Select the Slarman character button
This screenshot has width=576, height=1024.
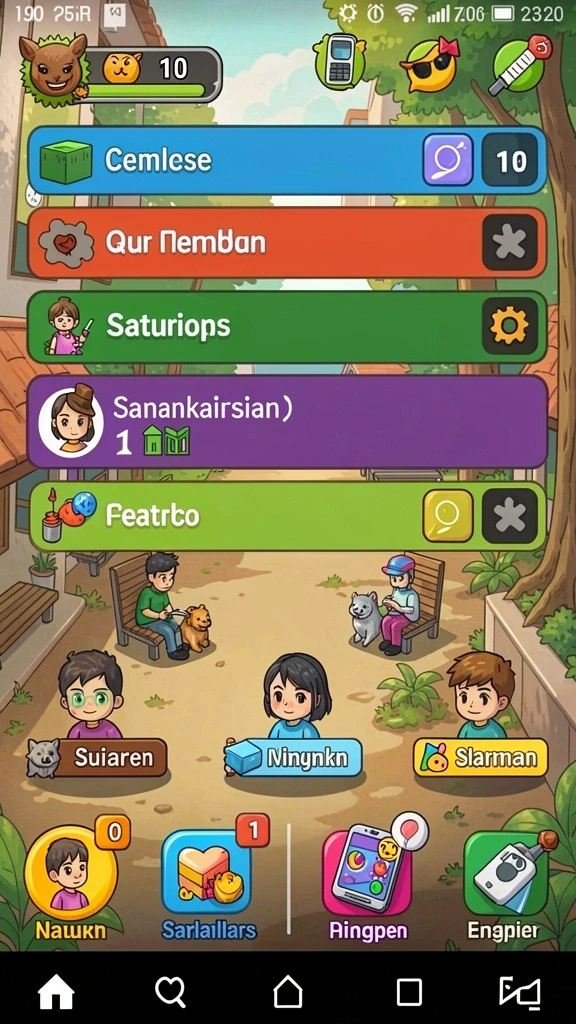[481, 758]
